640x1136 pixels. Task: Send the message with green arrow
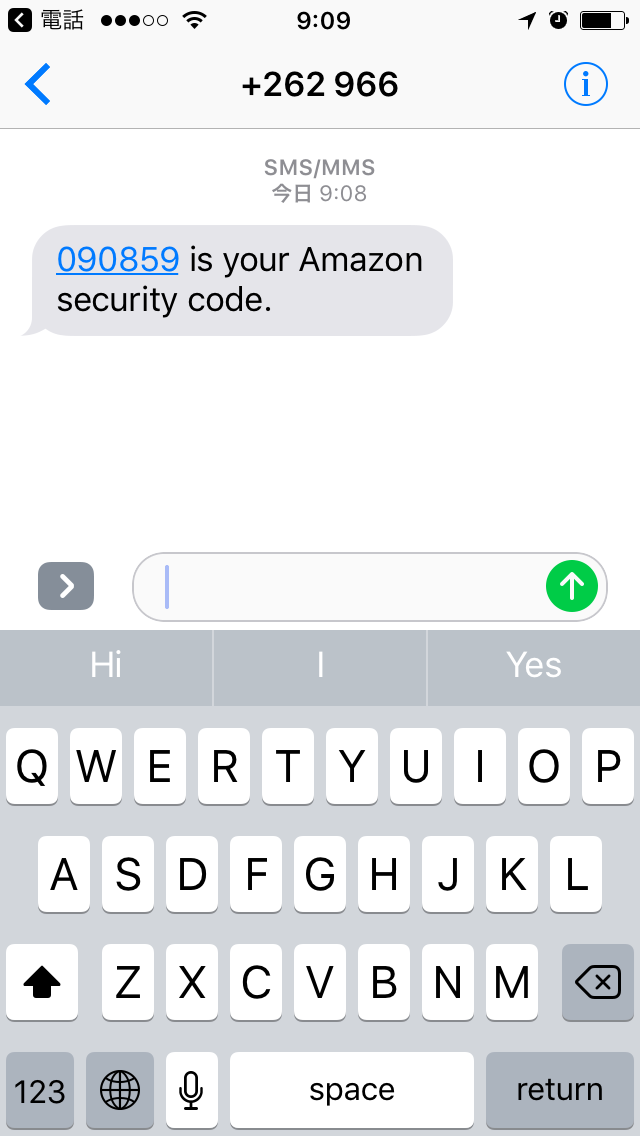click(572, 586)
